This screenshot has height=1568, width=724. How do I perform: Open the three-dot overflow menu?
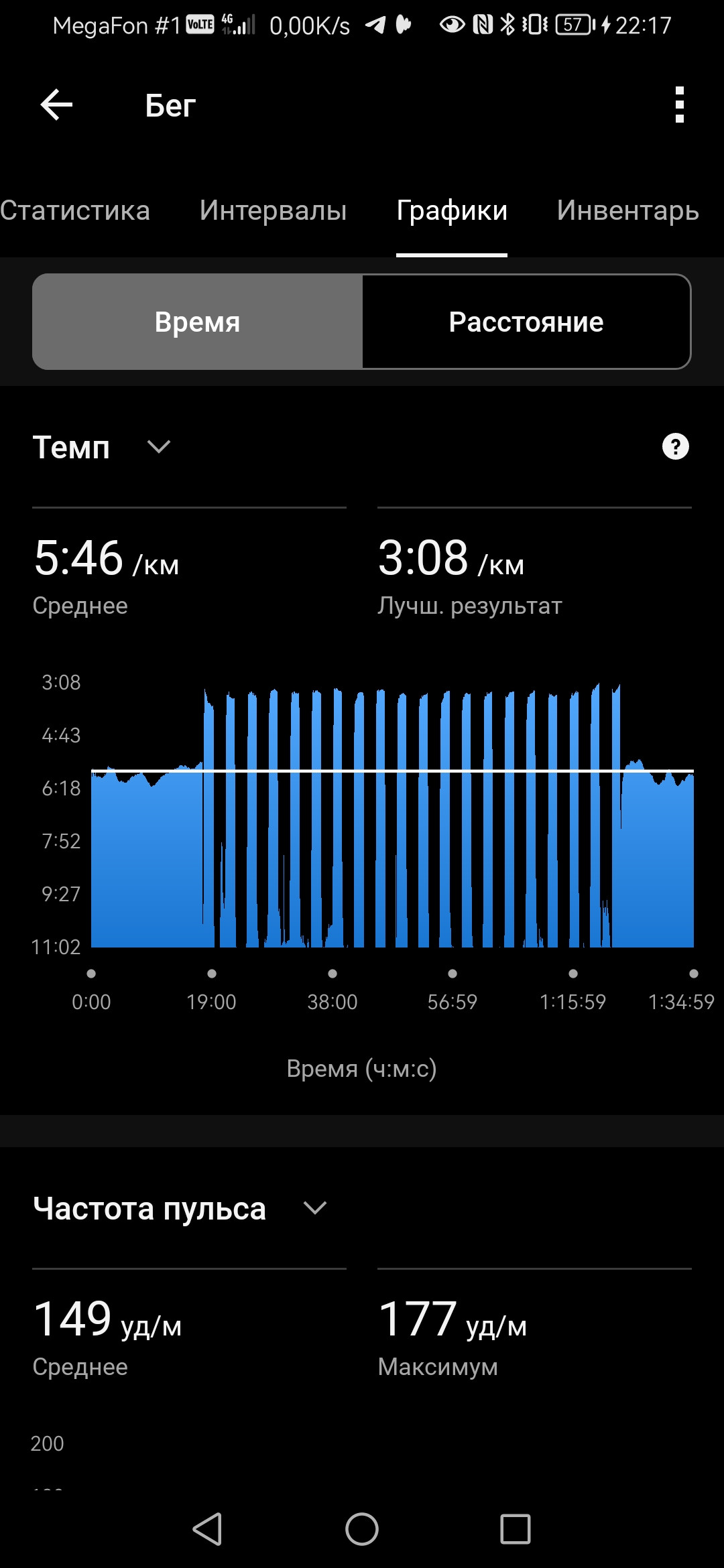pos(679,105)
